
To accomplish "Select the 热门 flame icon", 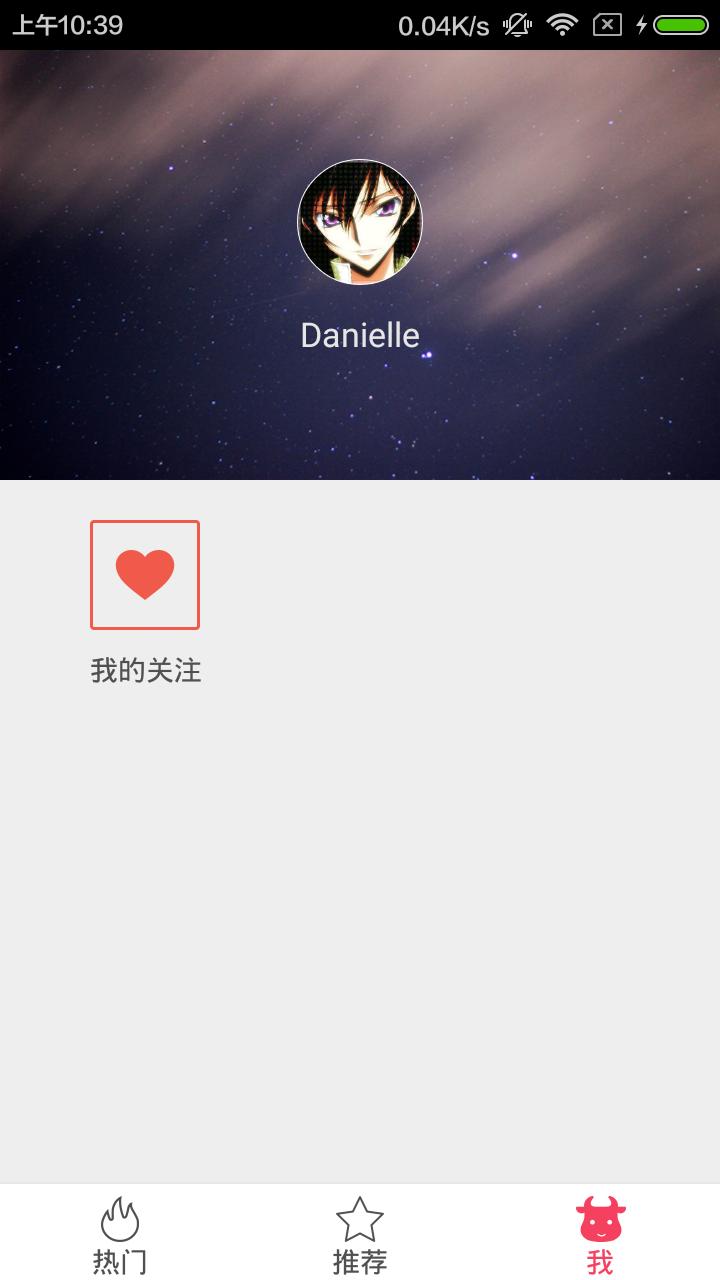I will [119, 1220].
